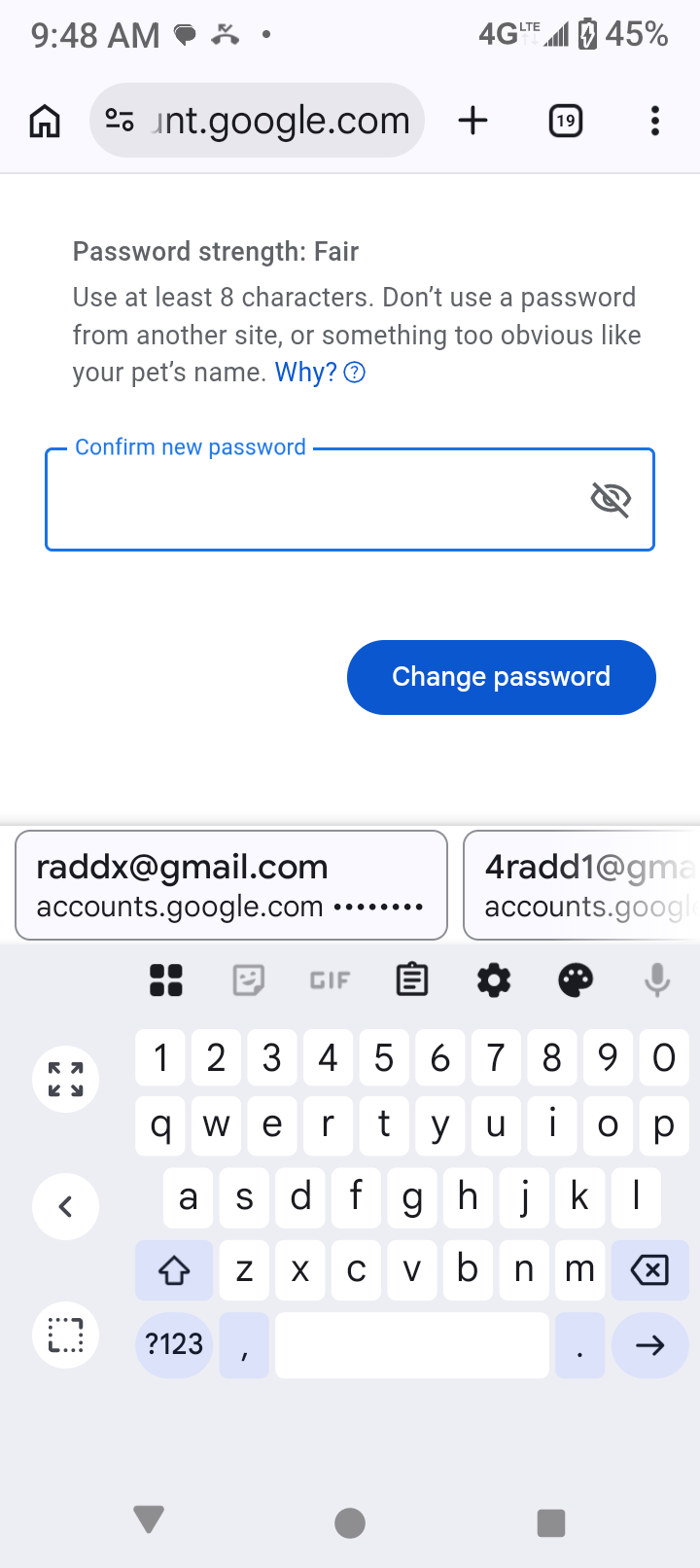Screen dimensions: 700x1568
Task: Tap the keyboard backspace key
Action: tap(649, 1269)
